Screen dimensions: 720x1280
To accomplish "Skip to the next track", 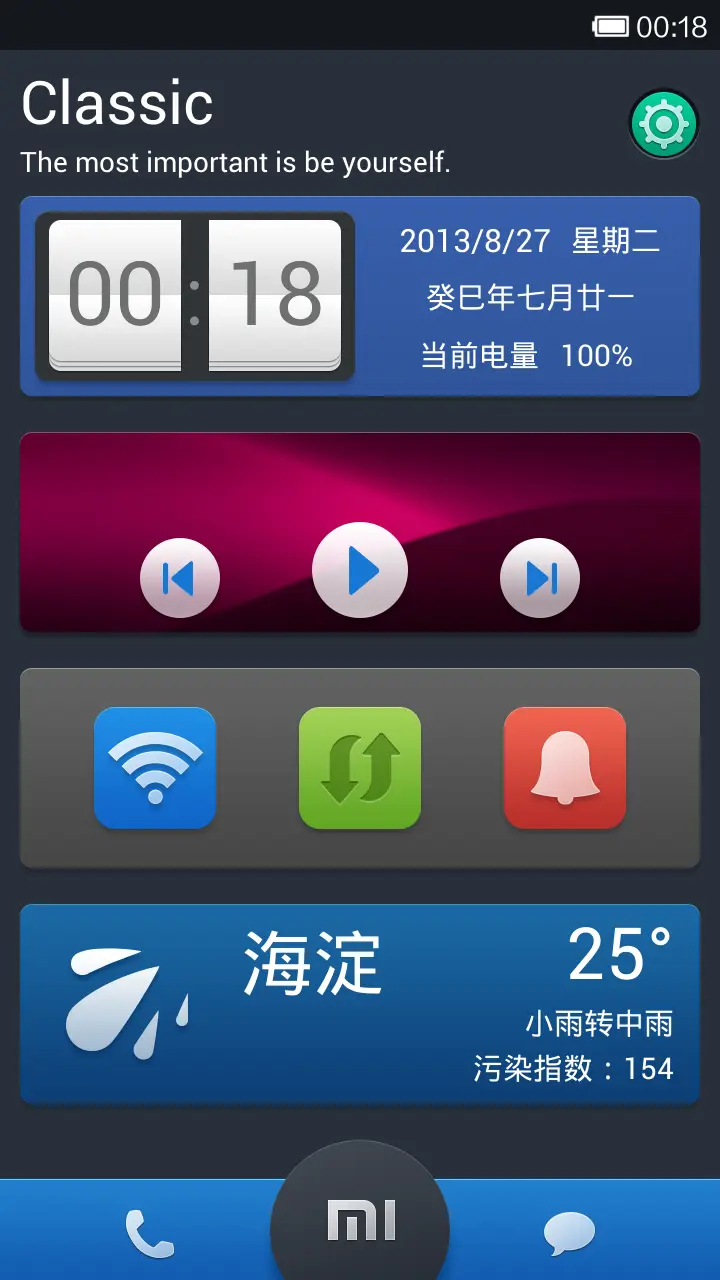I will [540, 577].
